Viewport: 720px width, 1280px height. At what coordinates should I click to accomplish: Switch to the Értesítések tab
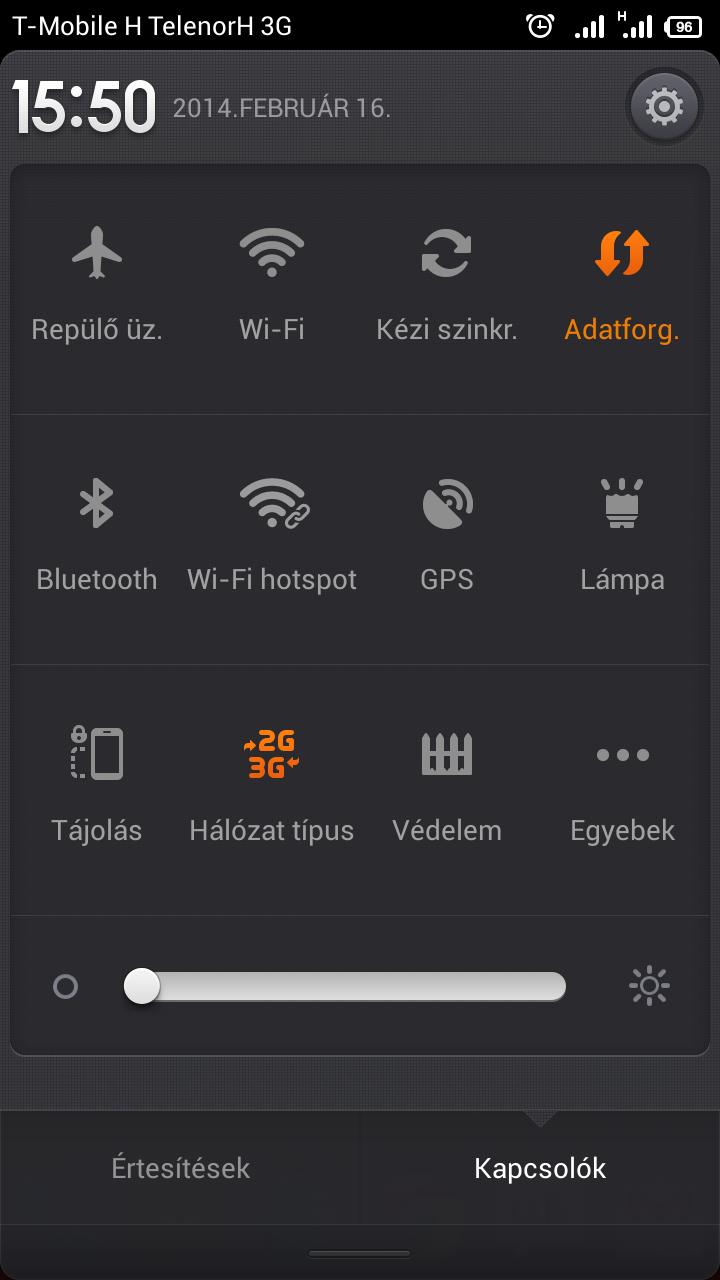(180, 1168)
